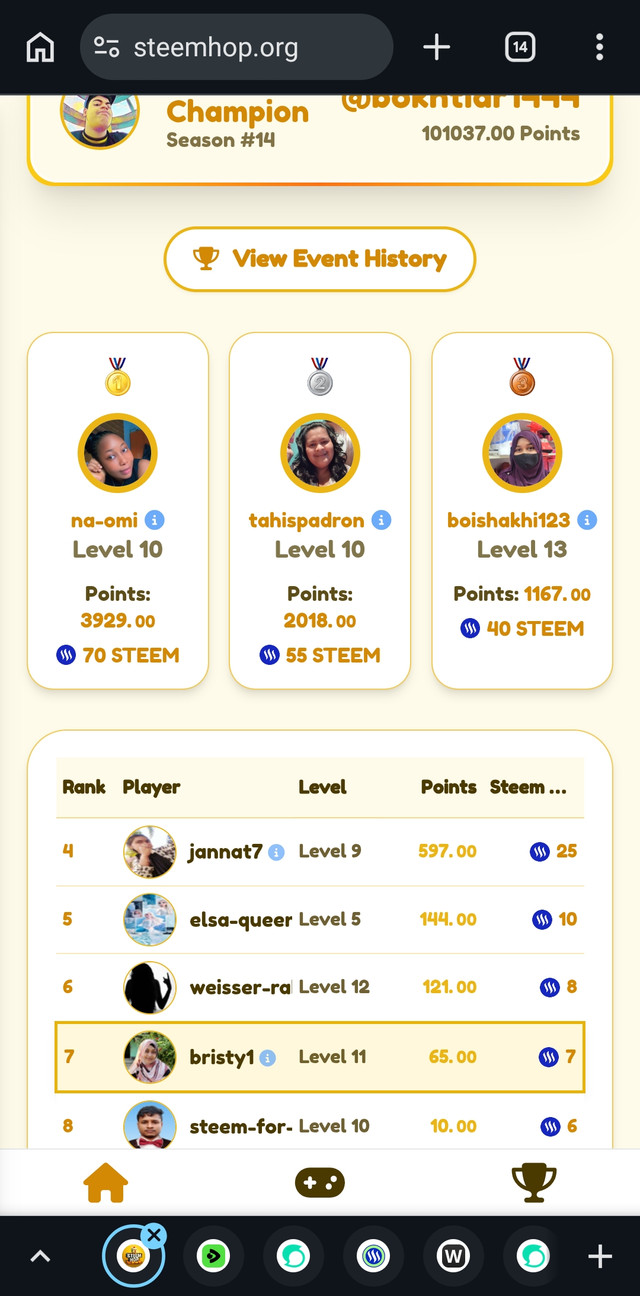640x1296 pixels.
Task: Tap the steemhop.org address bar
Action: coord(236,47)
